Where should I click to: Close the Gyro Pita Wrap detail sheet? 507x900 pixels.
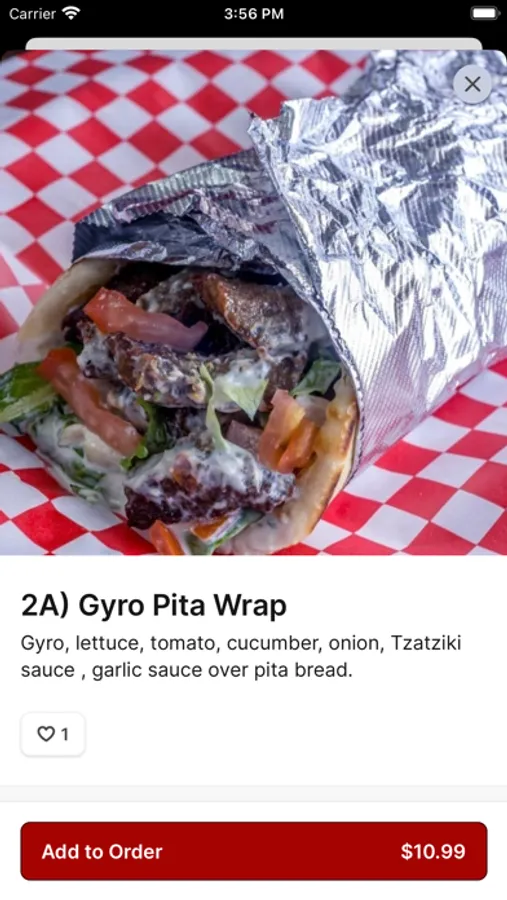click(472, 84)
